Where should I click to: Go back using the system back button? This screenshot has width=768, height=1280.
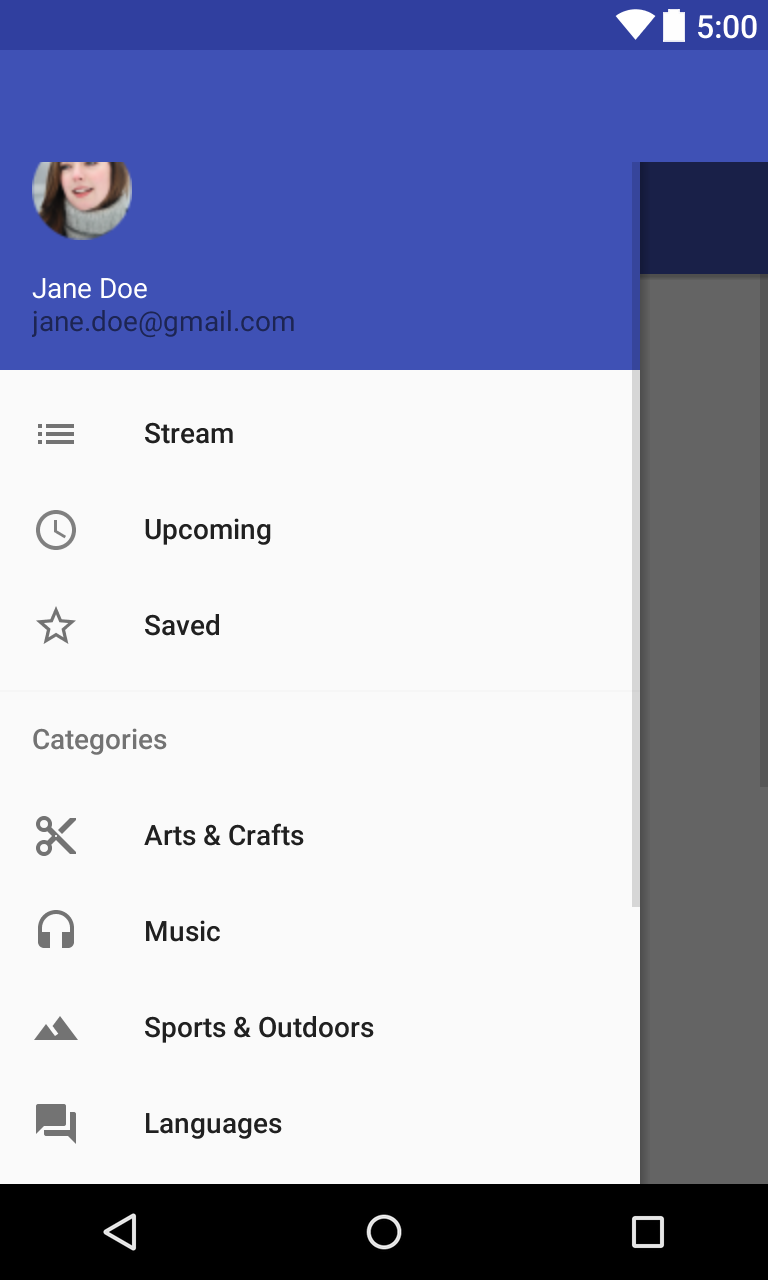(121, 1232)
